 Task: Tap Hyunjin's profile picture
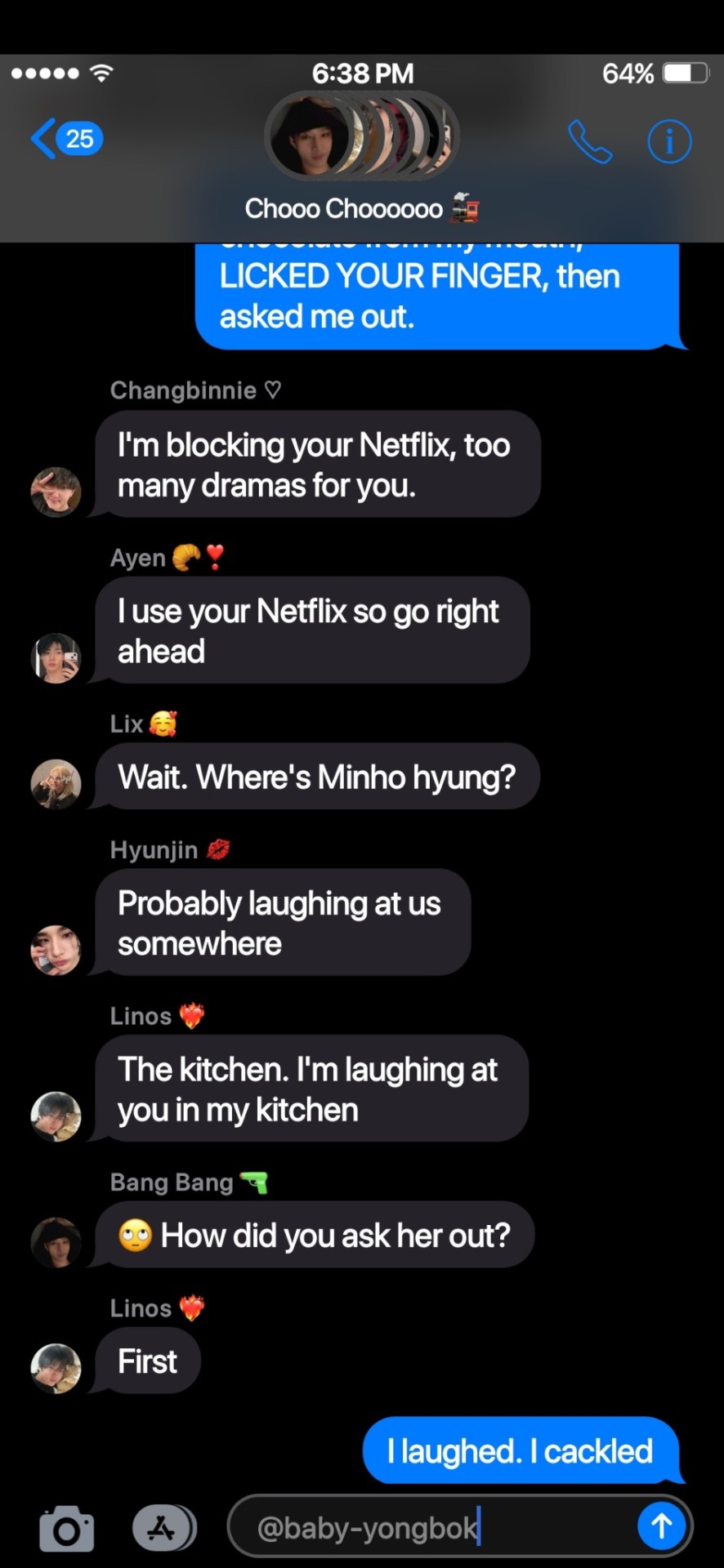click(56, 950)
